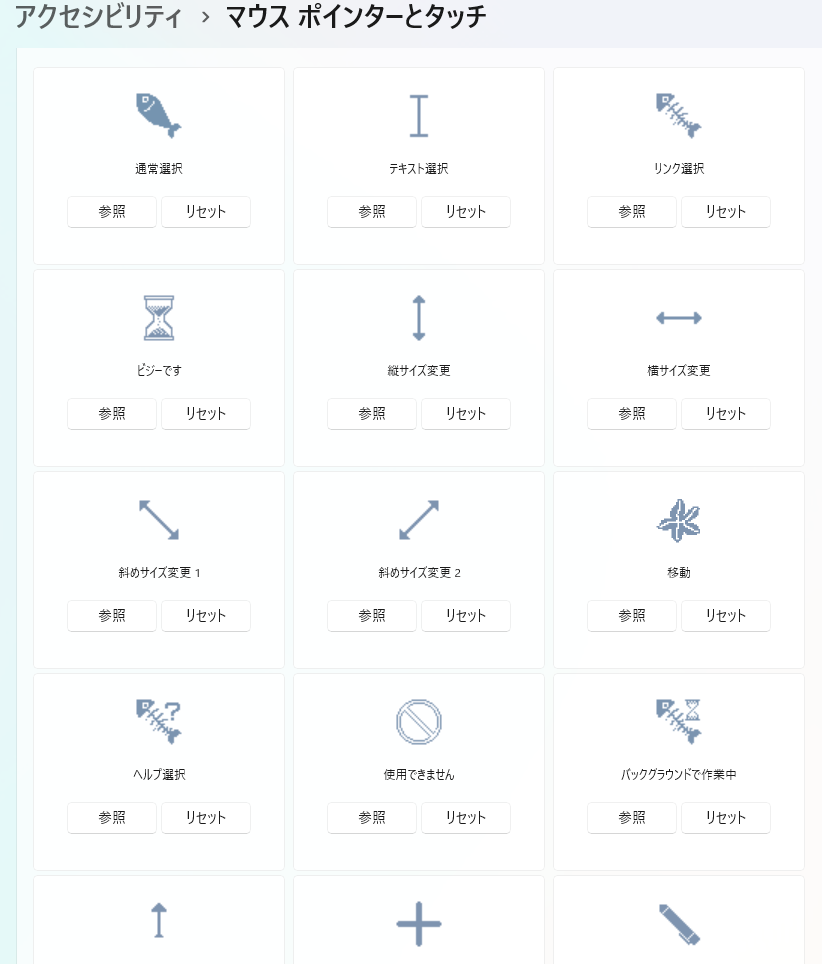
Task: Tap 参照 under 使用できません
Action: pos(372,818)
